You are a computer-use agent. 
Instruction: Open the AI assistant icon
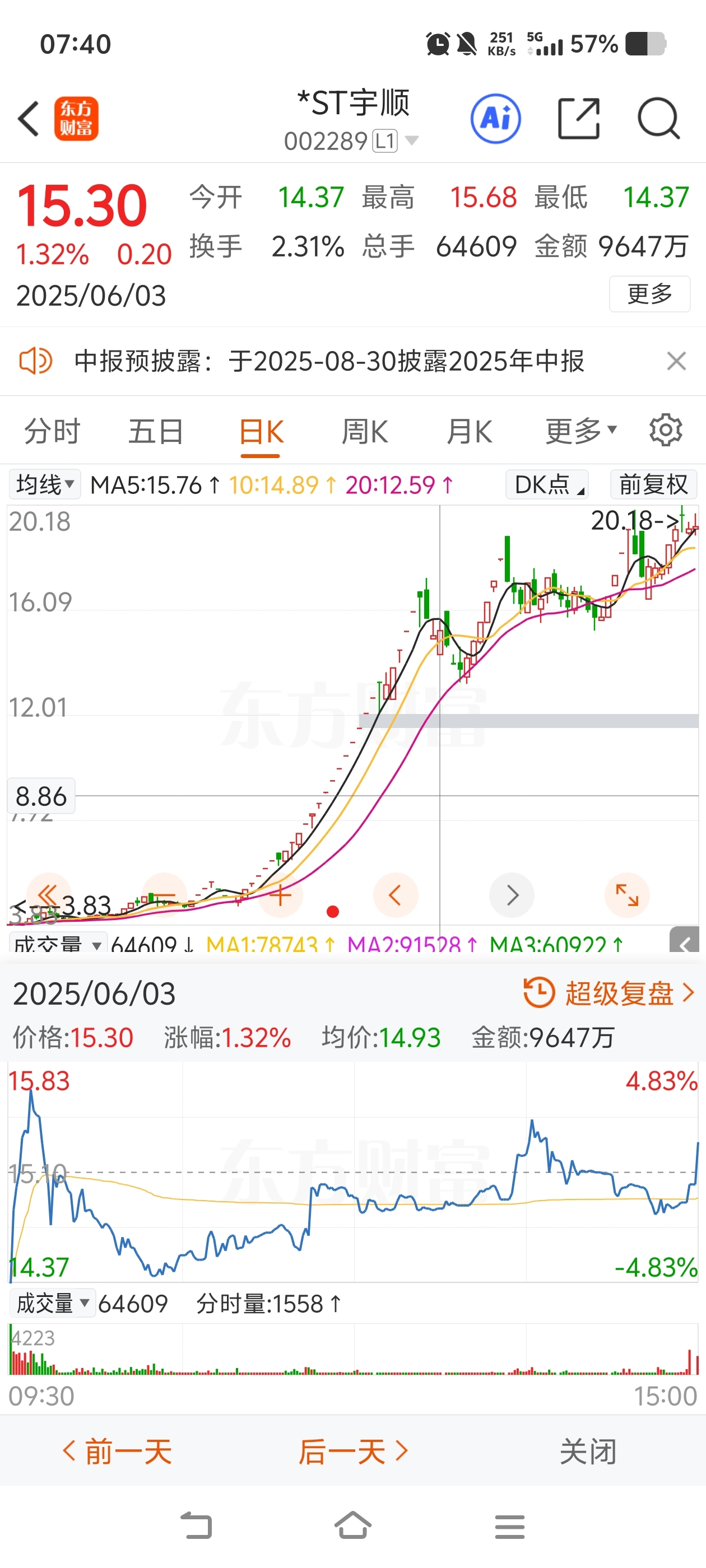[x=496, y=119]
